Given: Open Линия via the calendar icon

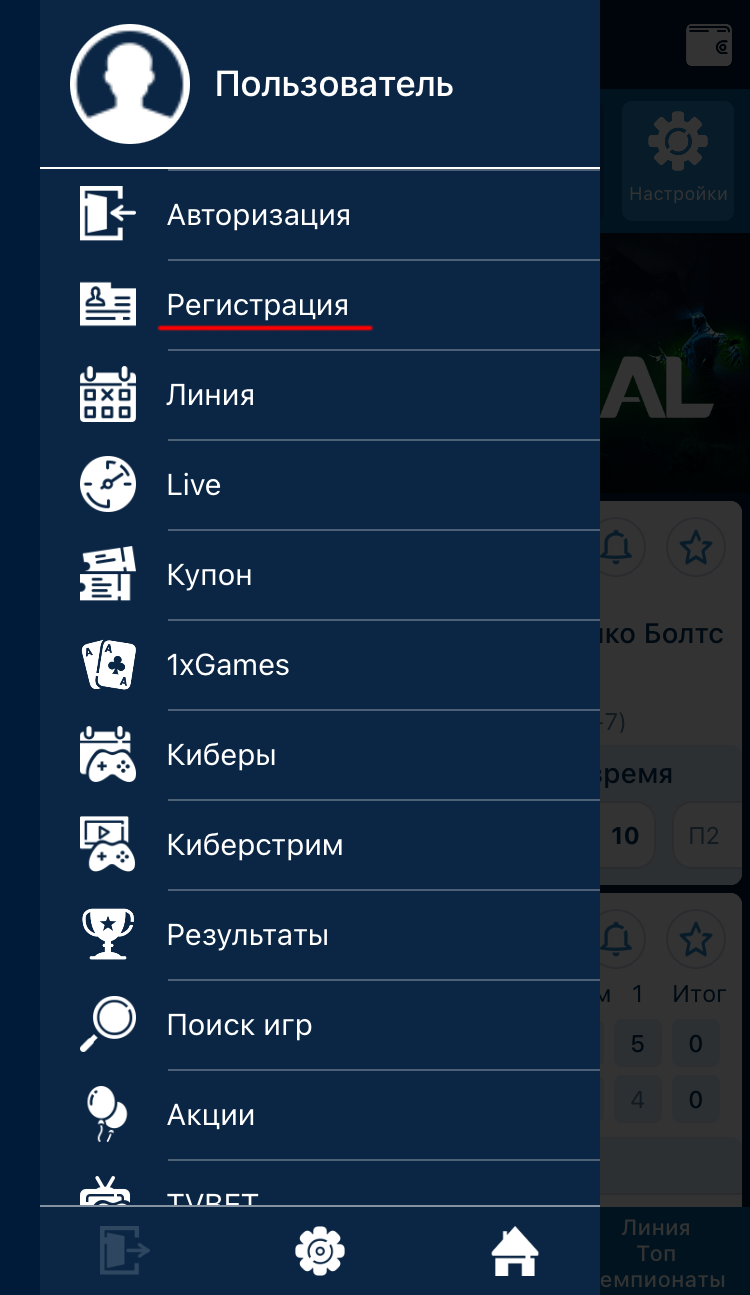Looking at the screenshot, I should 108,394.
